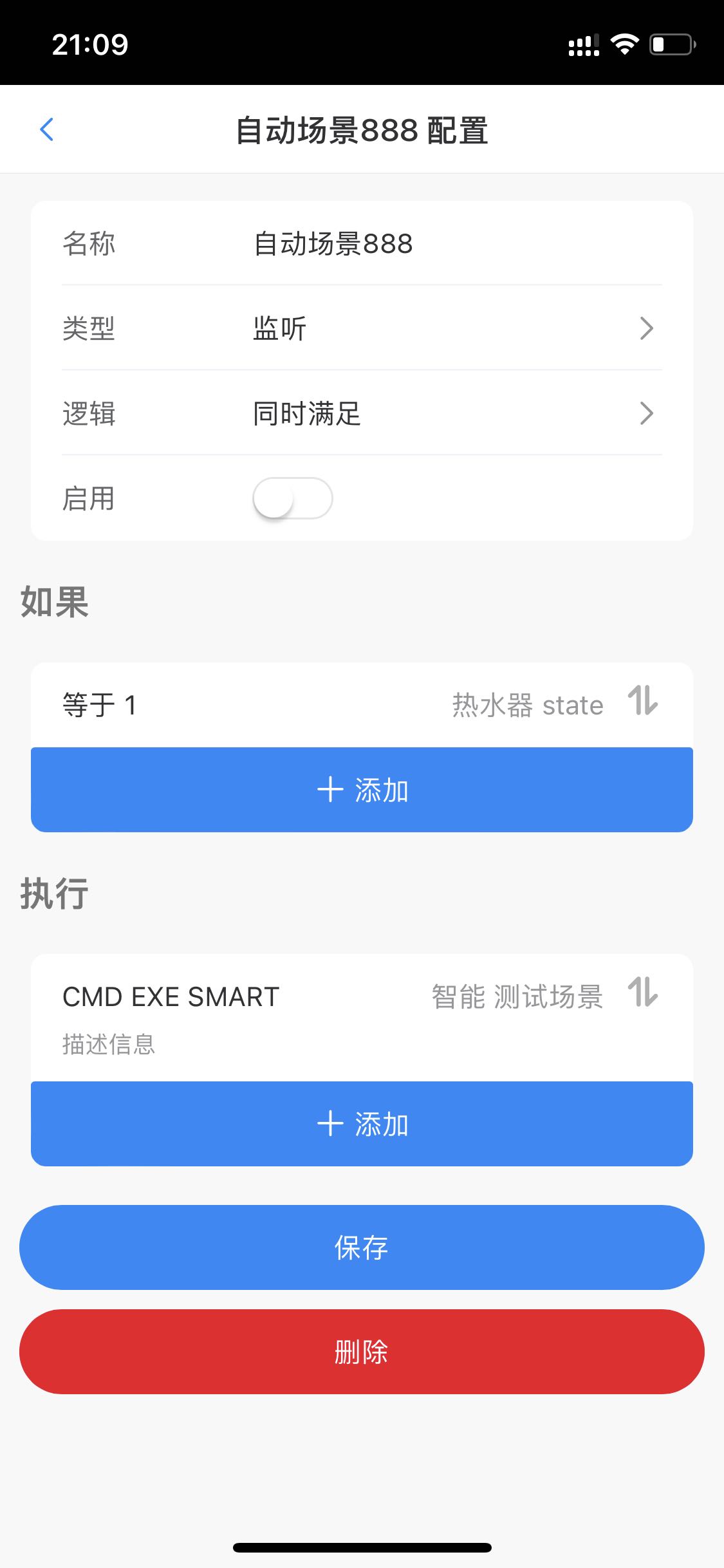The image size is (724, 1568).
Task: Tap the reorder arrows beside 智能 测试场景
Action: coord(643,992)
